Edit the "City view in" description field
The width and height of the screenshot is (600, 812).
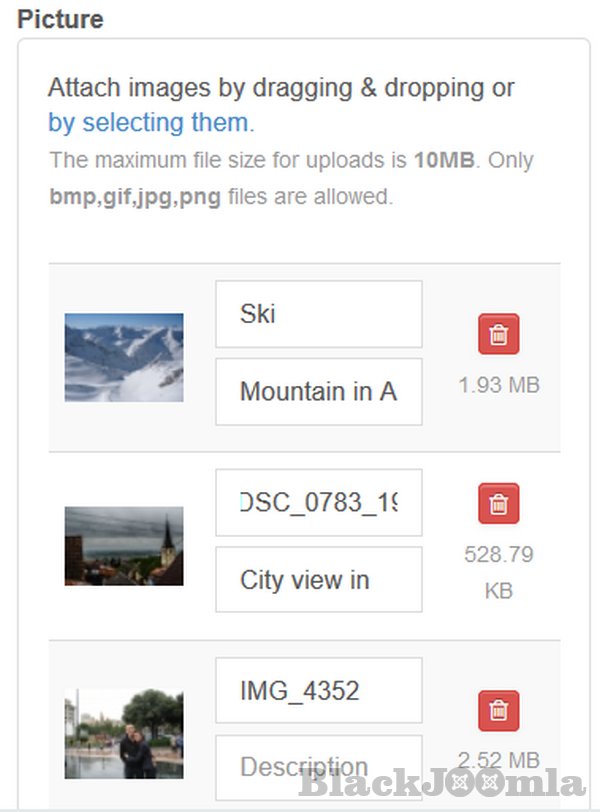(x=318, y=579)
